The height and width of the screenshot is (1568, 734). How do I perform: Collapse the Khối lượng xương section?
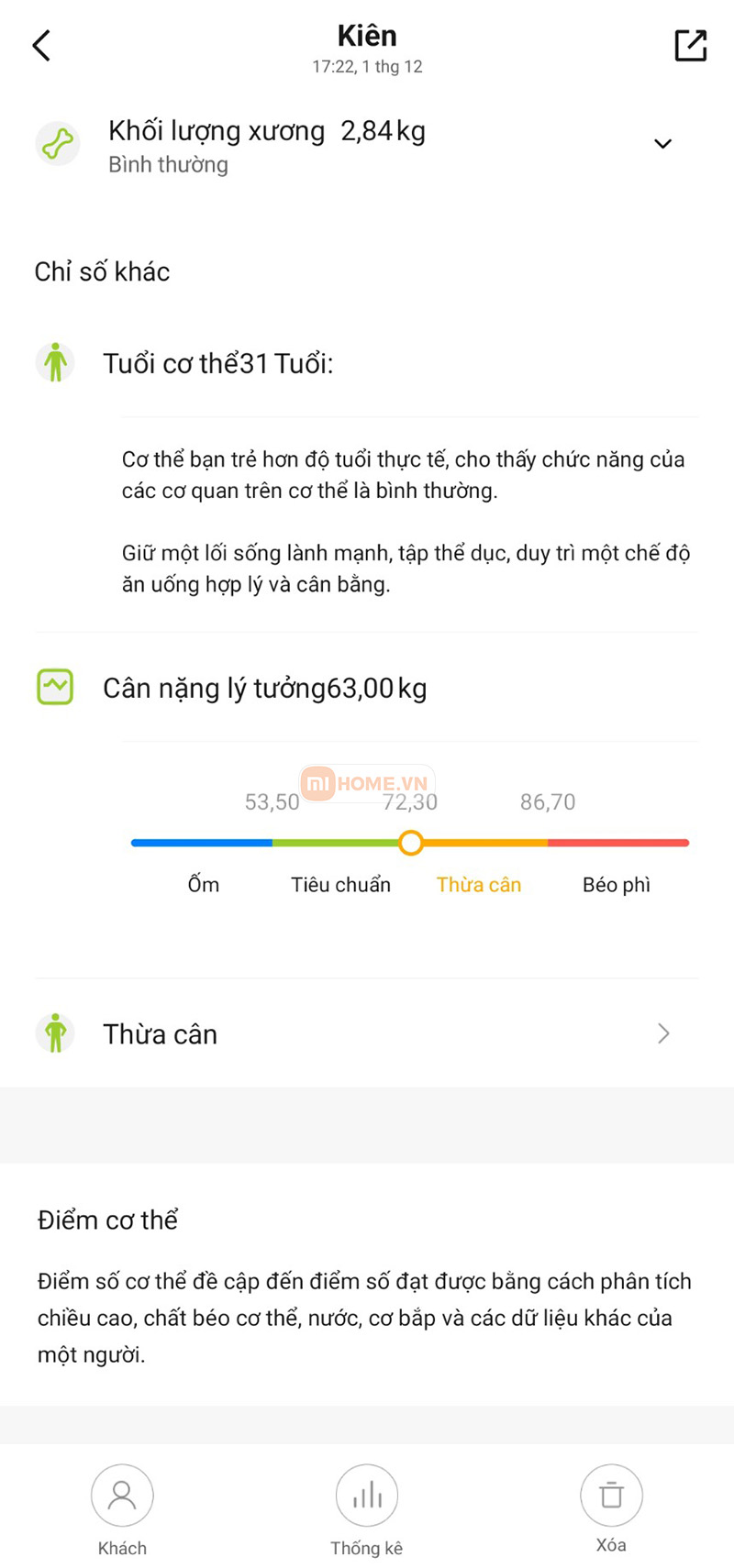662,143
